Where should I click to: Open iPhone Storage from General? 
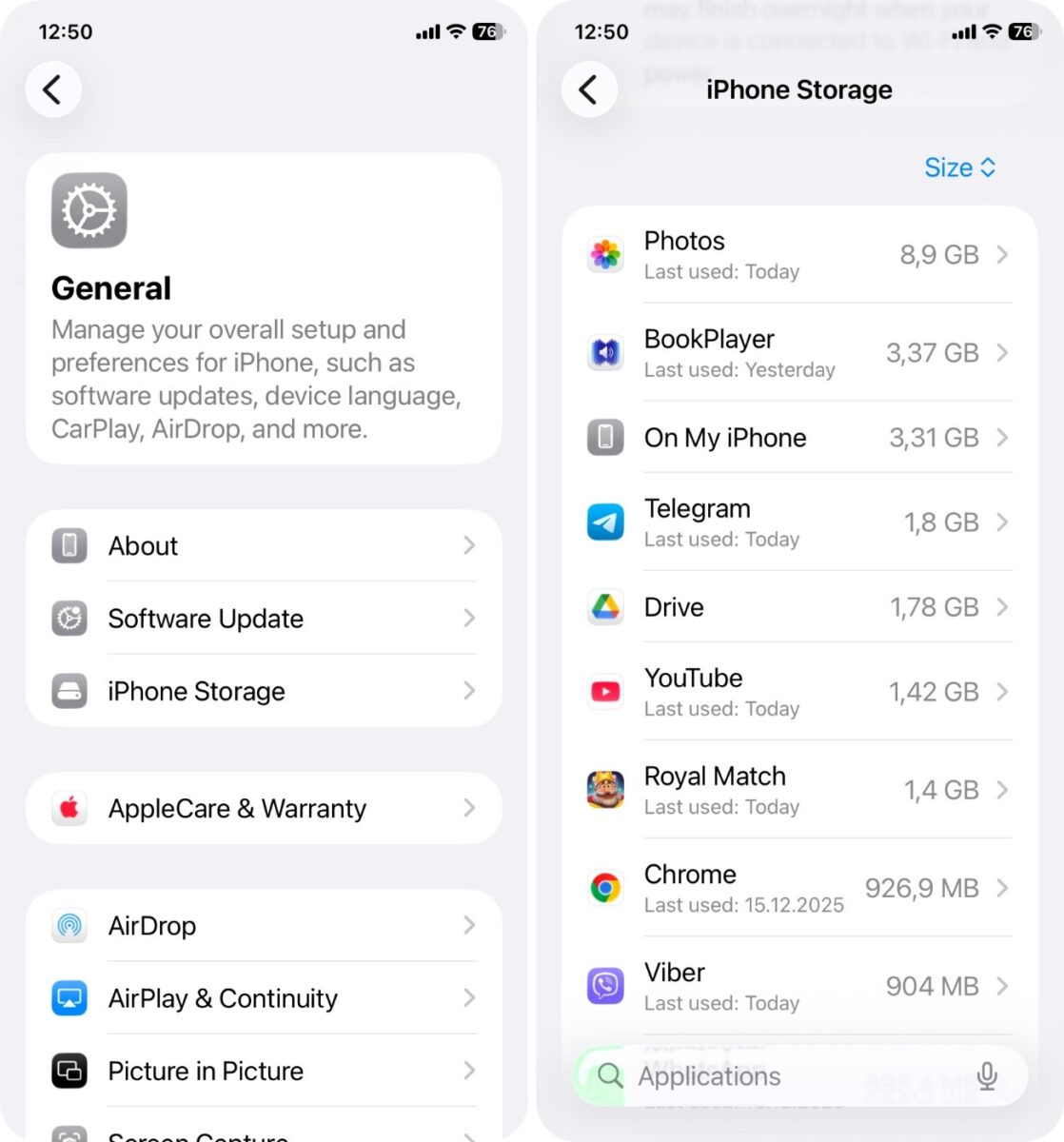(264, 692)
